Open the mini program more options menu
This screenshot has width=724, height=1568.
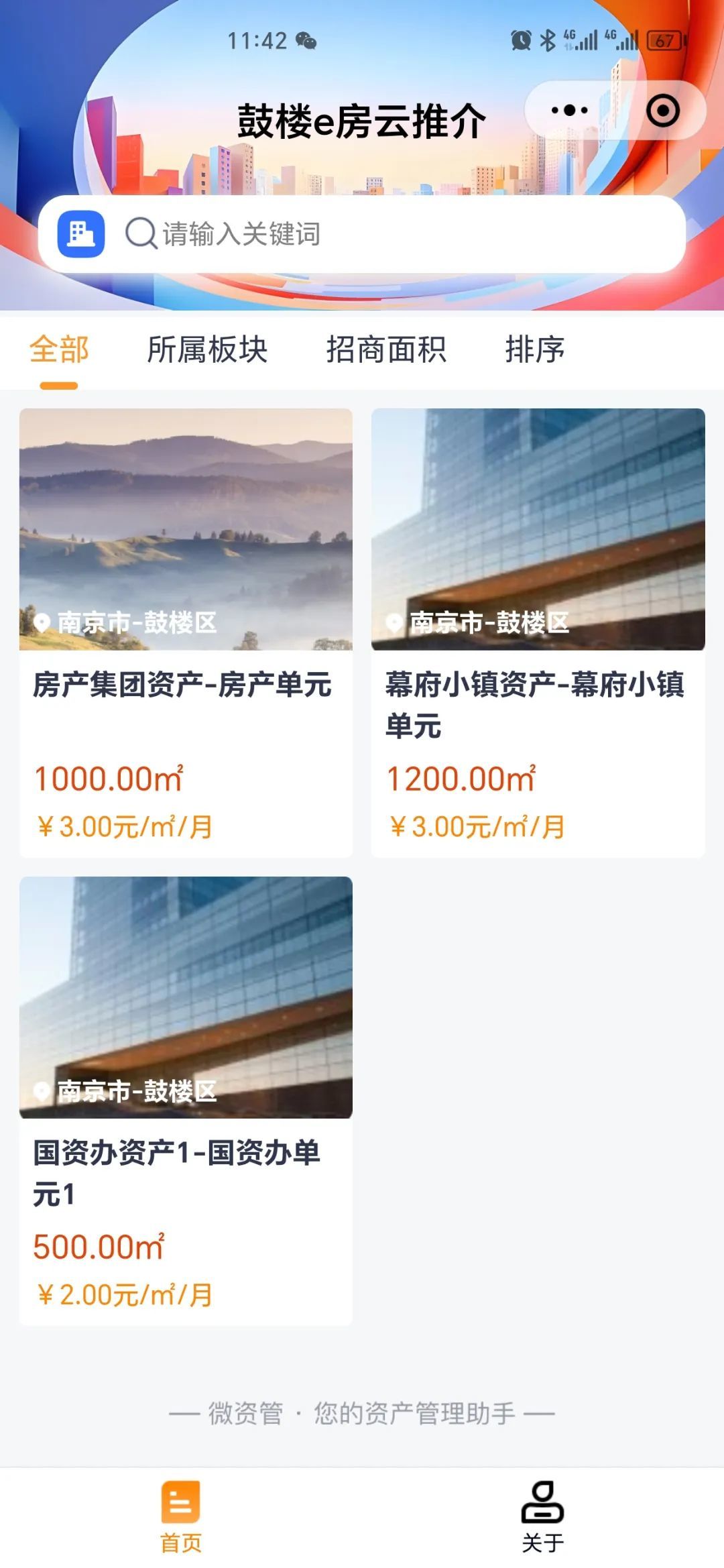tap(569, 111)
